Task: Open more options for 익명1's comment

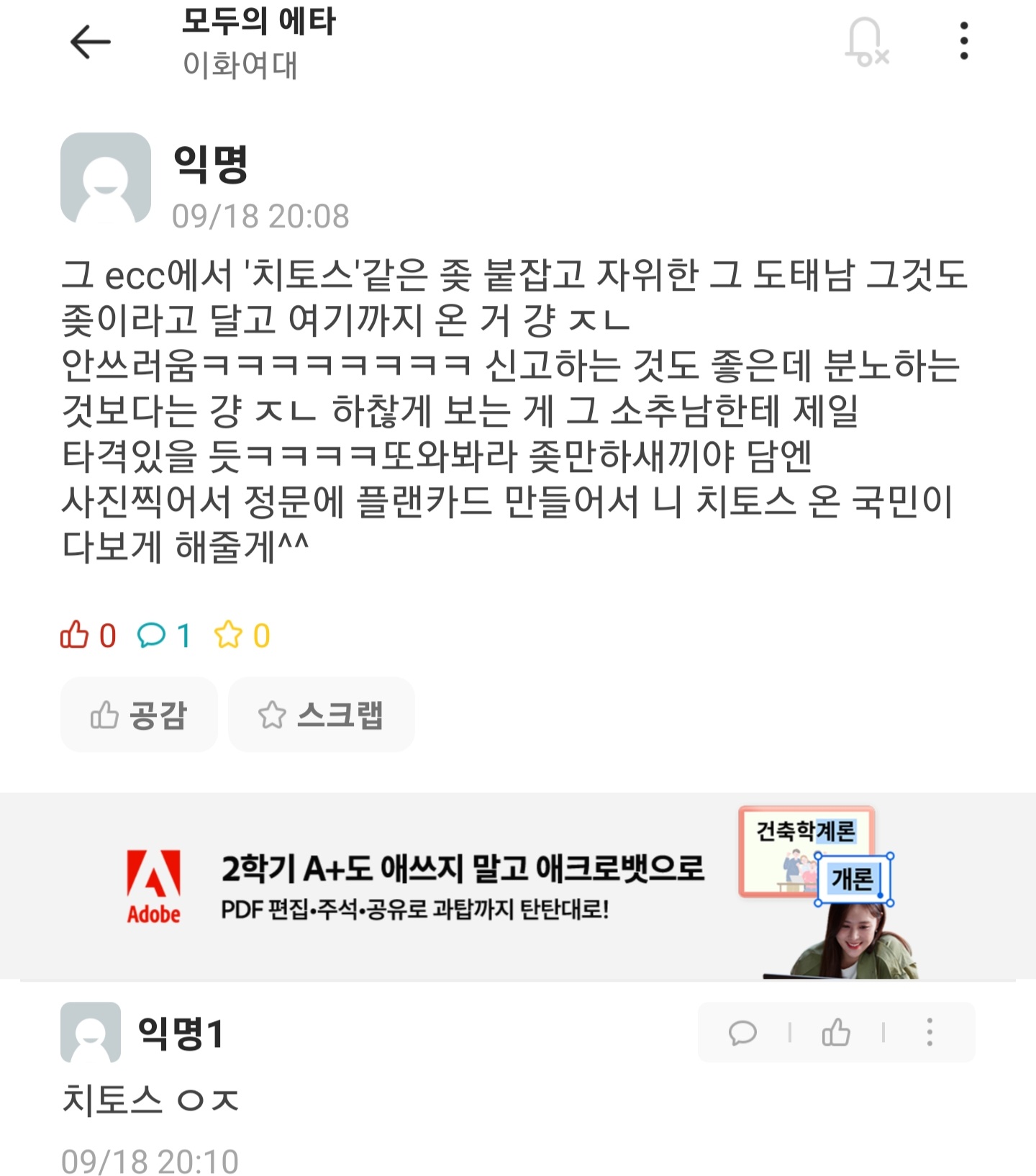Action: pyautogui.click(x=930, y=1033)
